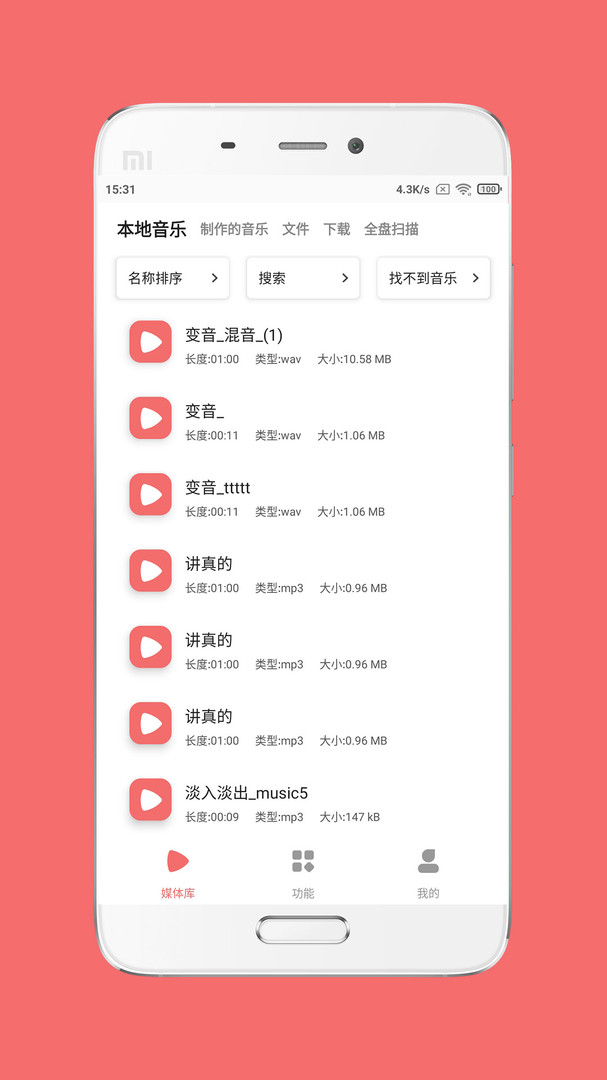Go to the 我的 bottom tab

(428, 874)
